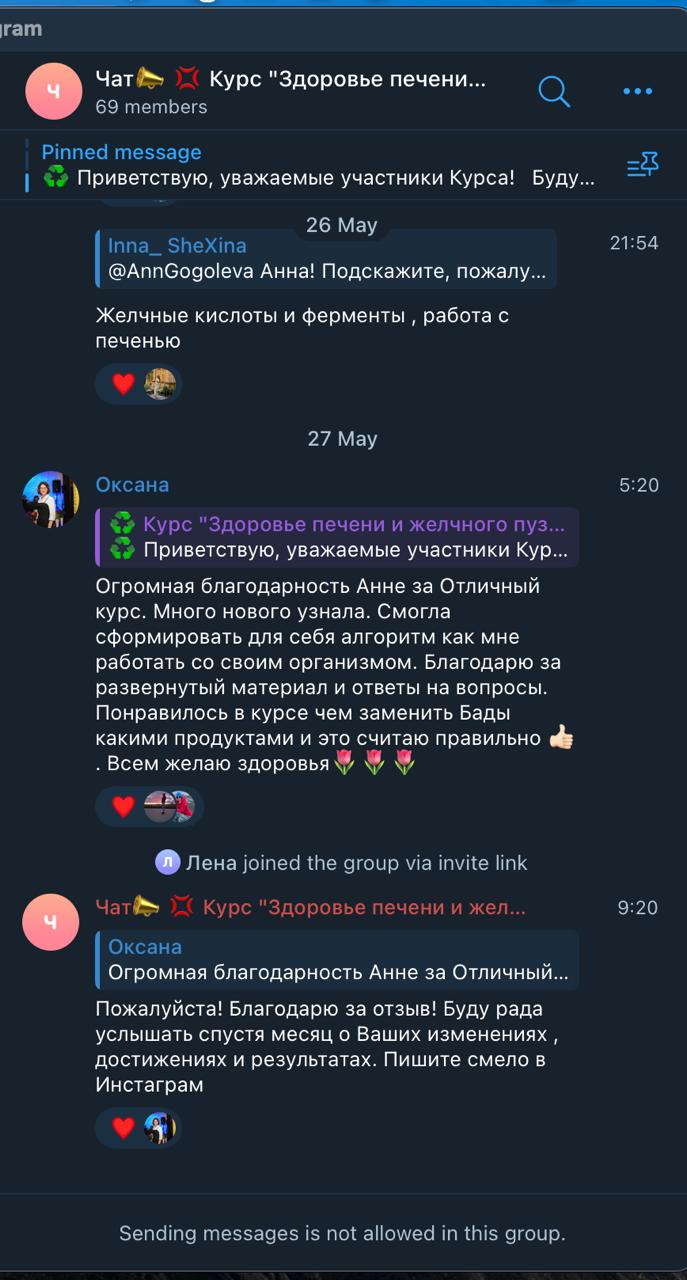Search within this group chat

pyautogui.click(x=554, y=91)
